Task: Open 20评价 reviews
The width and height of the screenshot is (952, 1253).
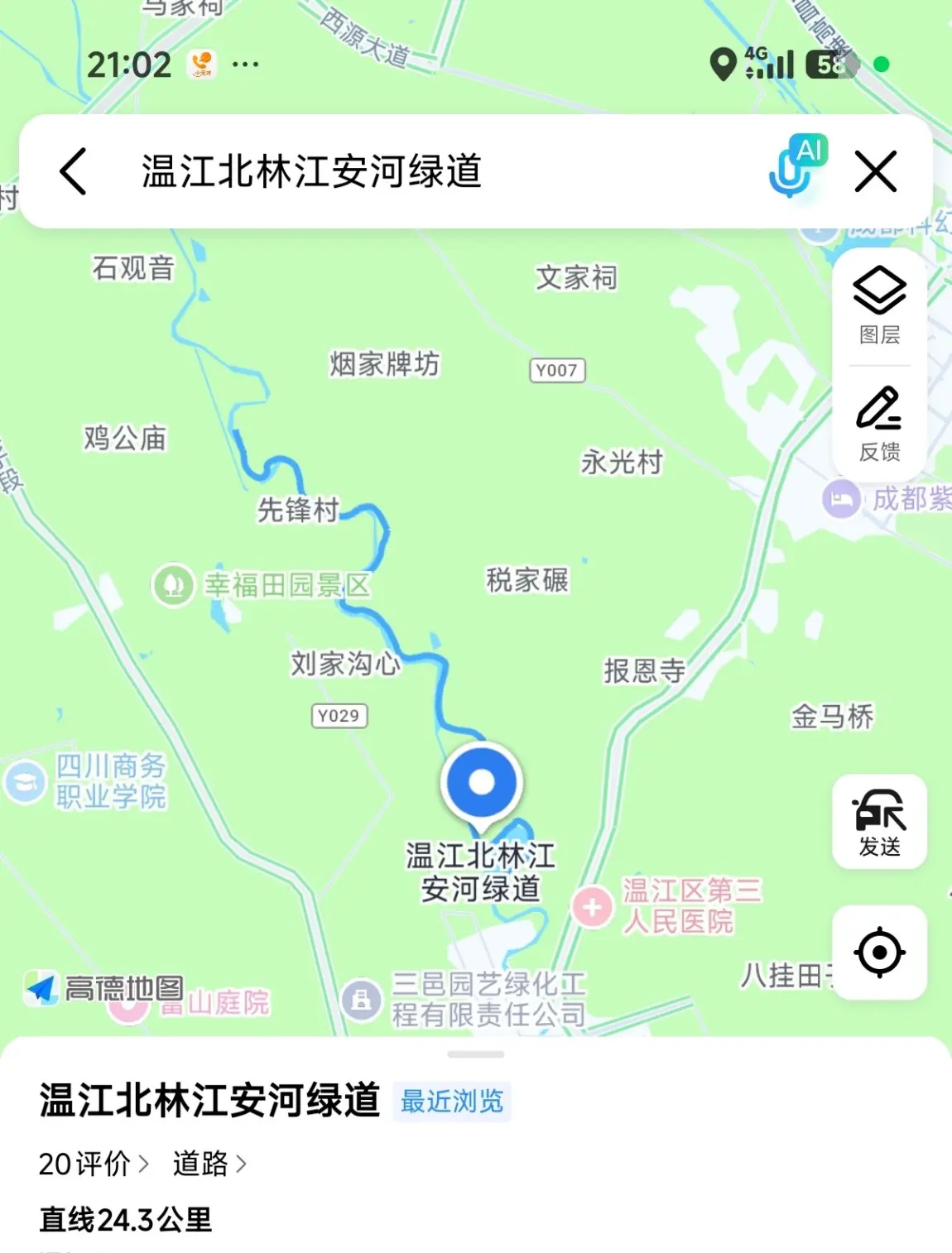Action: (x=93, y=1164)
